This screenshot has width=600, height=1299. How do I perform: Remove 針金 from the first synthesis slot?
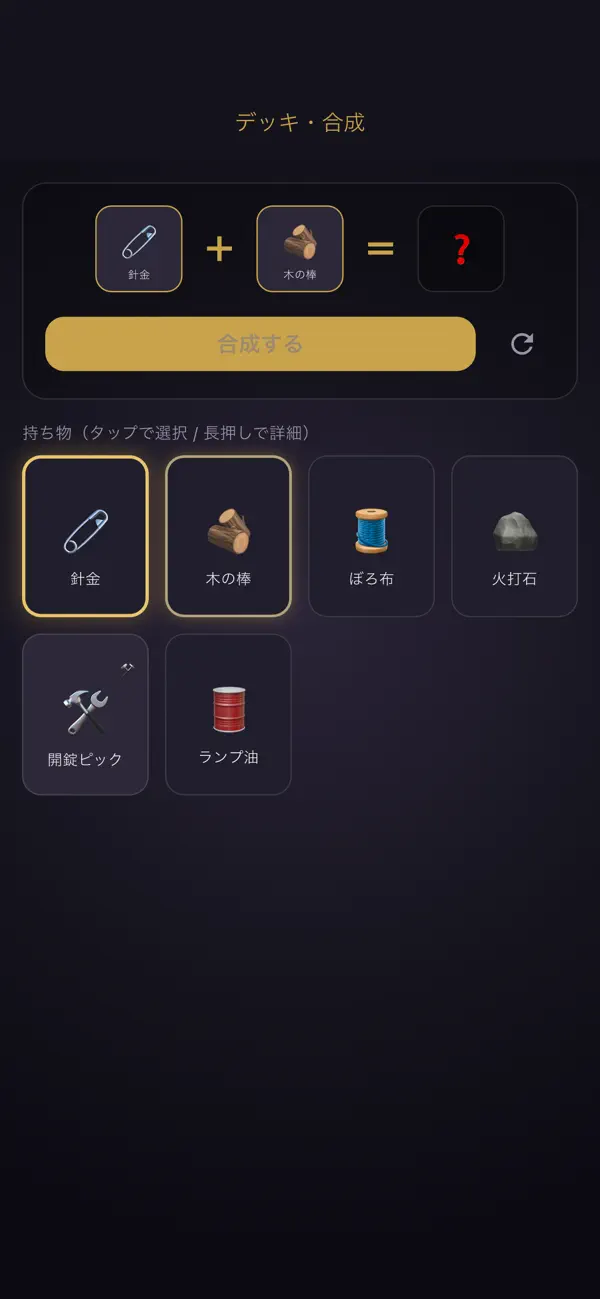click(139, 249)
